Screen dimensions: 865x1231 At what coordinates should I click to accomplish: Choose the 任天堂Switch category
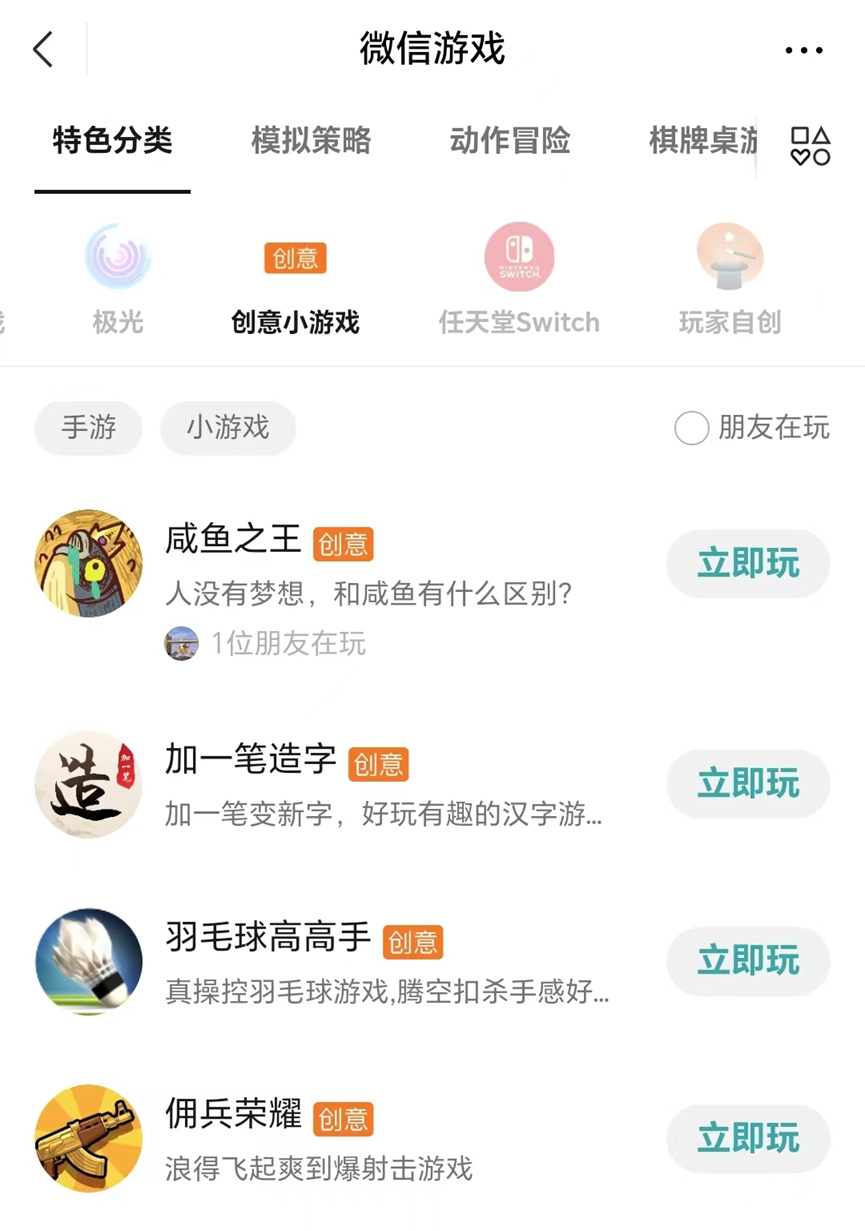click(519, 279)
